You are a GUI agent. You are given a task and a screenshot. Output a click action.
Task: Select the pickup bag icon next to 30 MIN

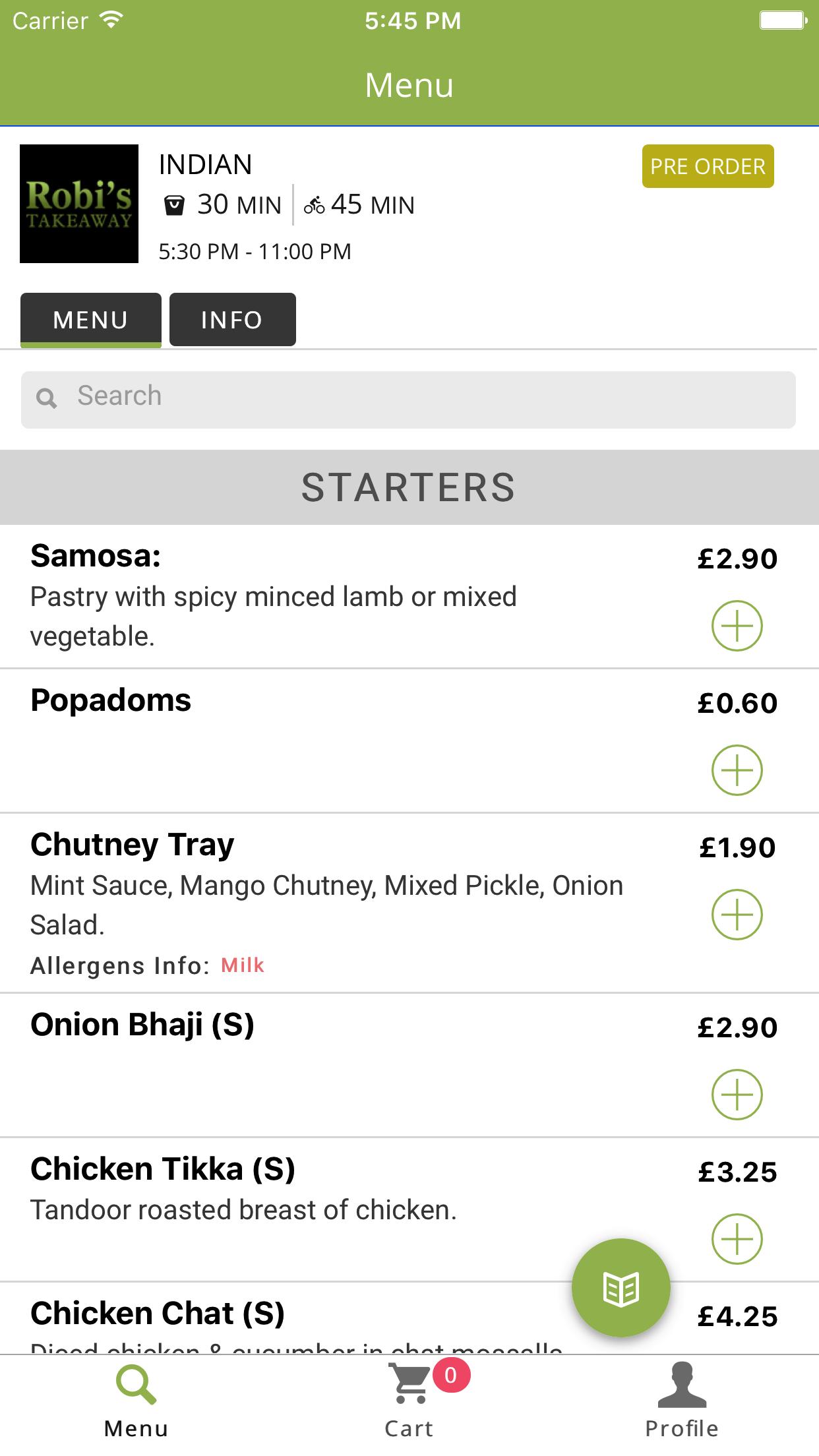(x=175, y=204)
